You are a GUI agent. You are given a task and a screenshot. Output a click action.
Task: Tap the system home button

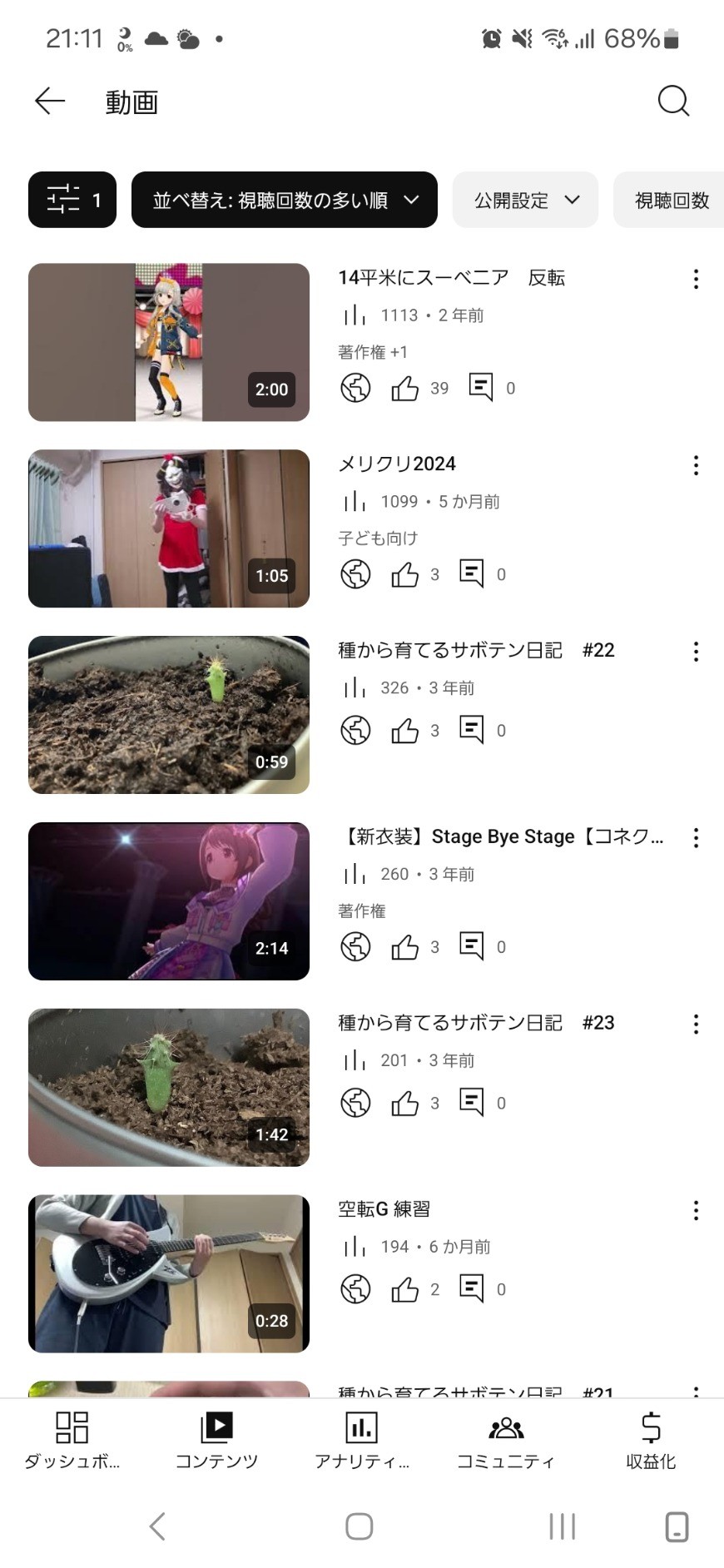tap(360, 1526)
